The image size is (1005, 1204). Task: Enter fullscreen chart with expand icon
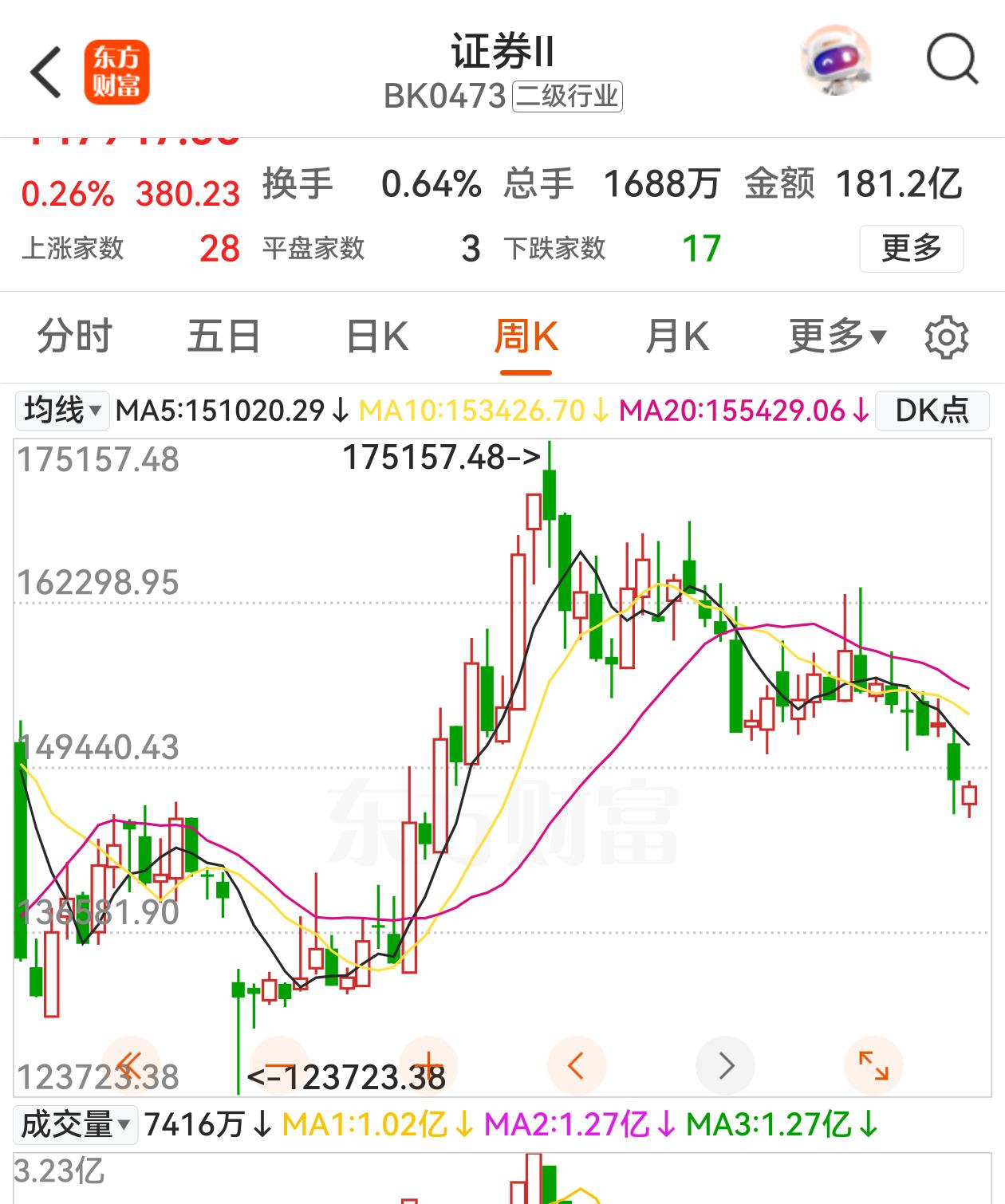point(873,1064)
